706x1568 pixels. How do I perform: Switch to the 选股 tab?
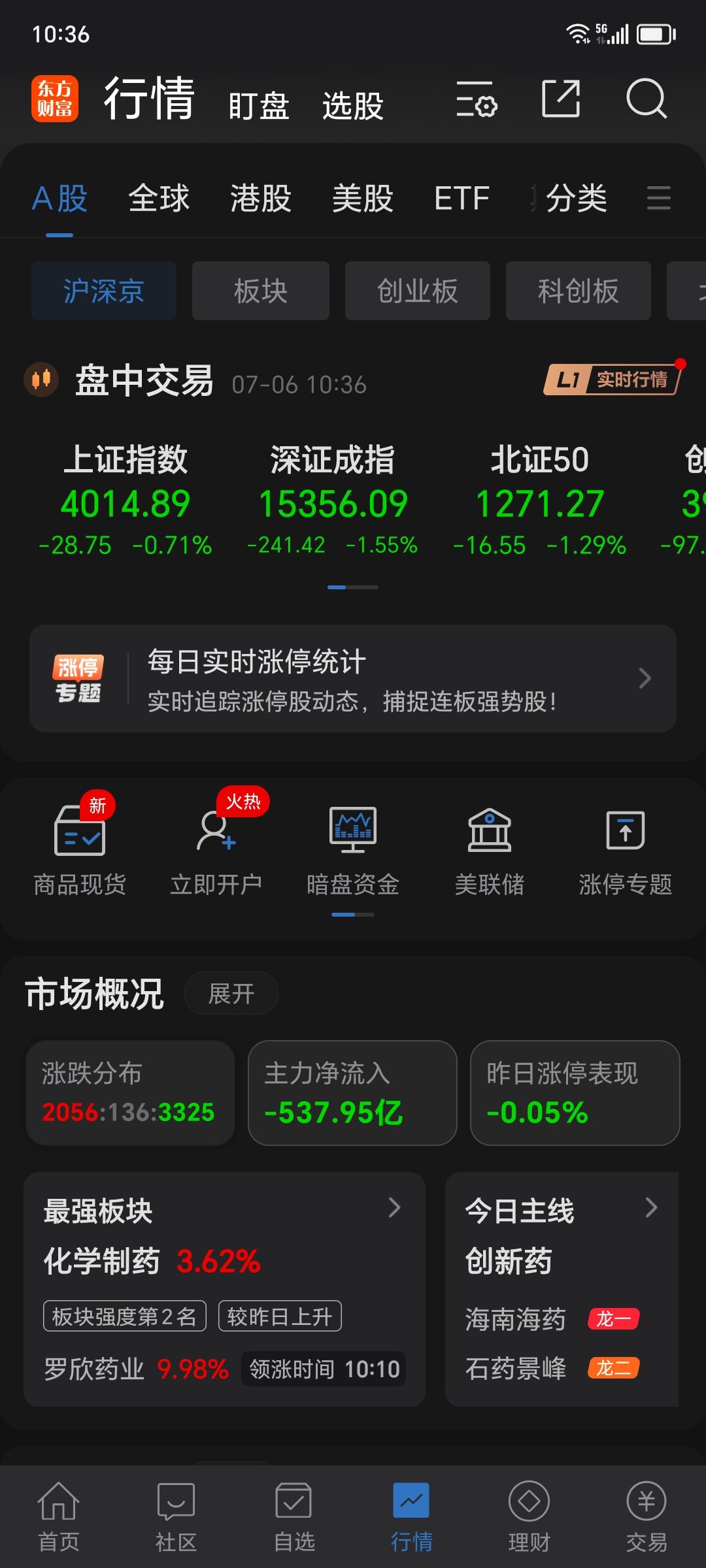pos(353,106)
